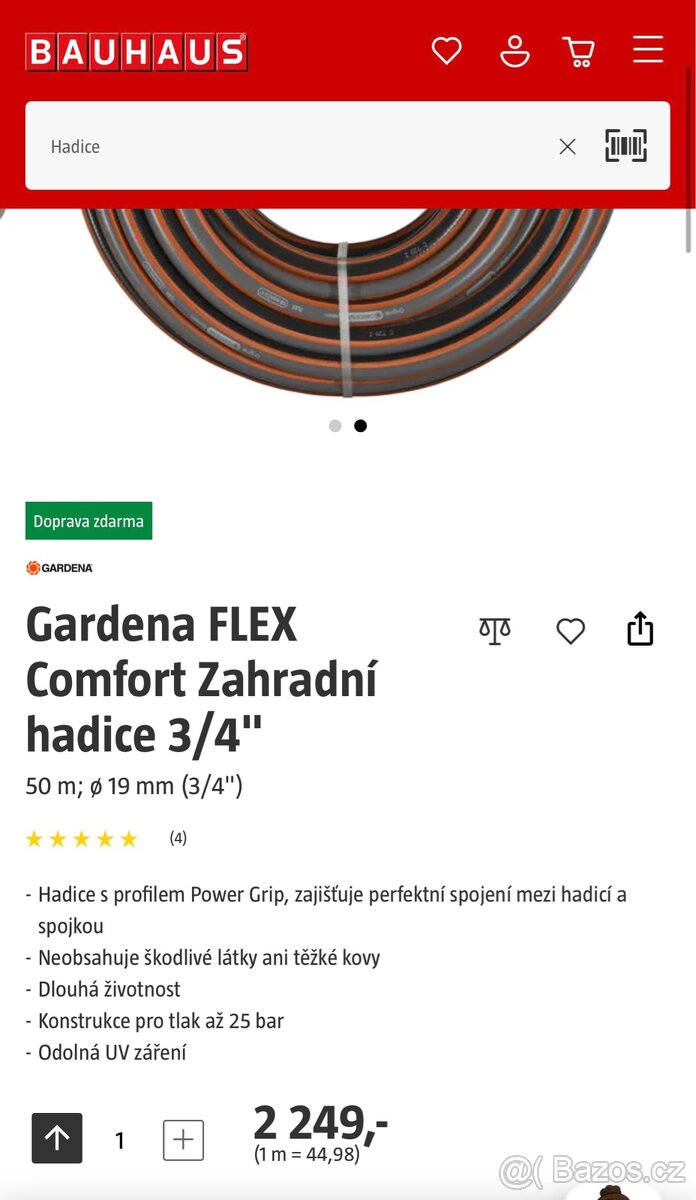Image resolution: width=696 pixels, height=1200 pixels.
Task: Add Gardena FLEX hose to favorites
Action: tap(570, 631)
